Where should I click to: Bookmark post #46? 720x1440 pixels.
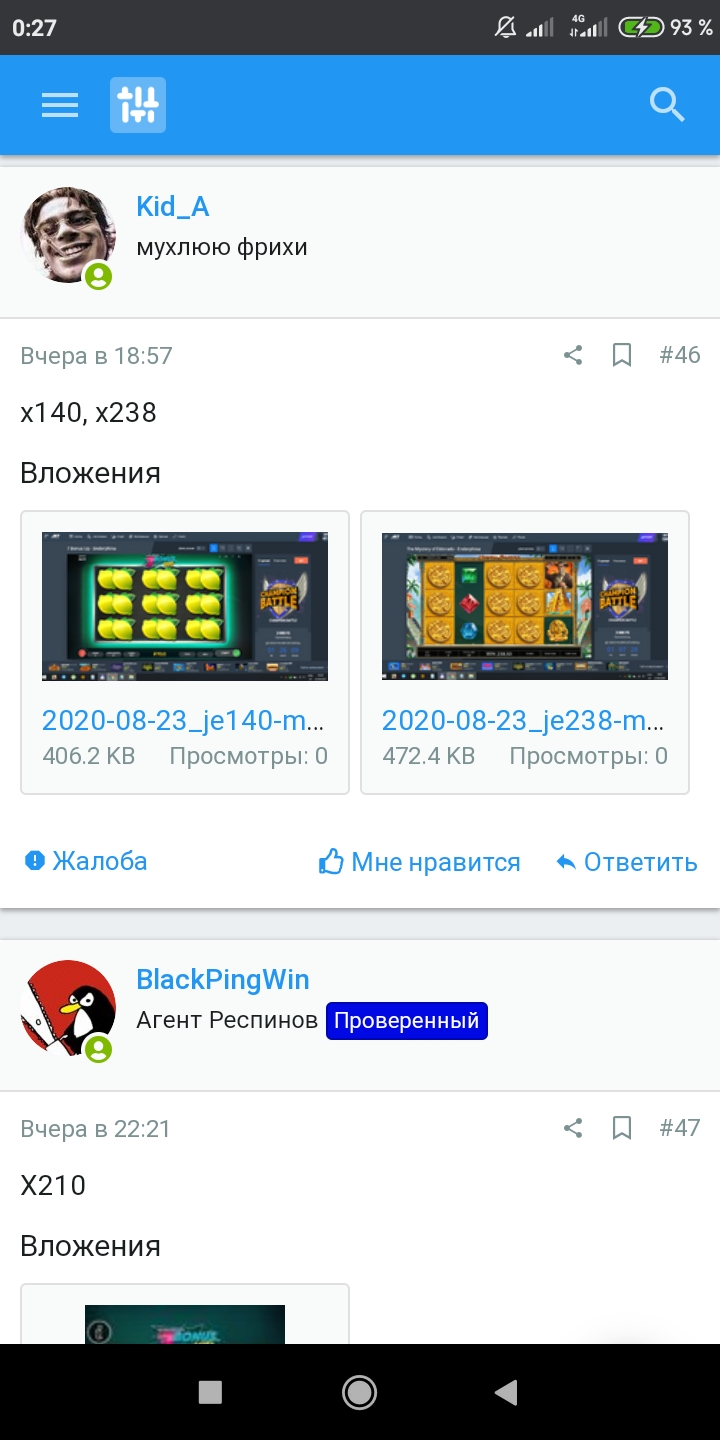(x=622, y=355)
